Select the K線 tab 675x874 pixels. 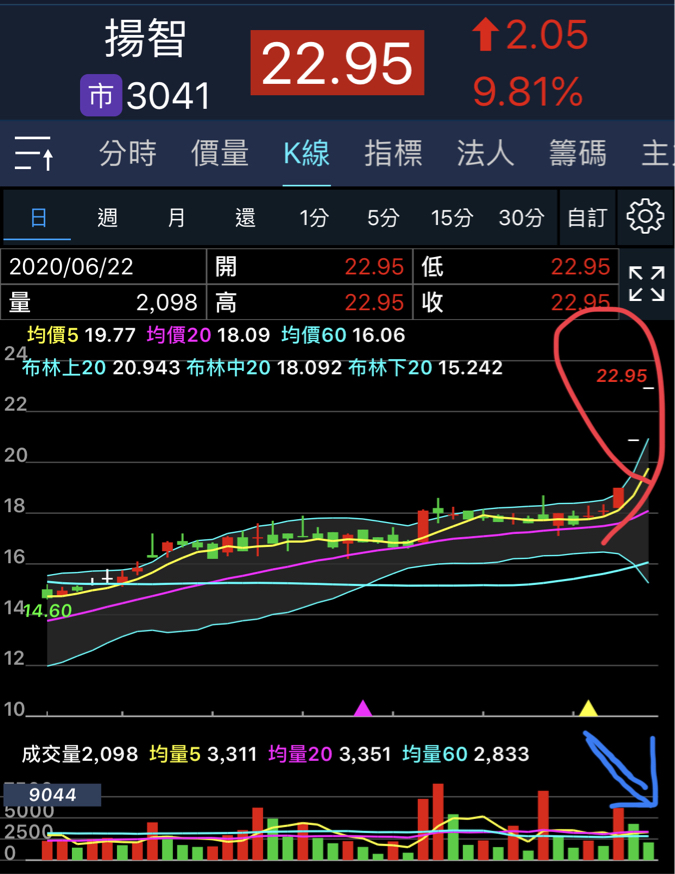(x=306, y=154)
